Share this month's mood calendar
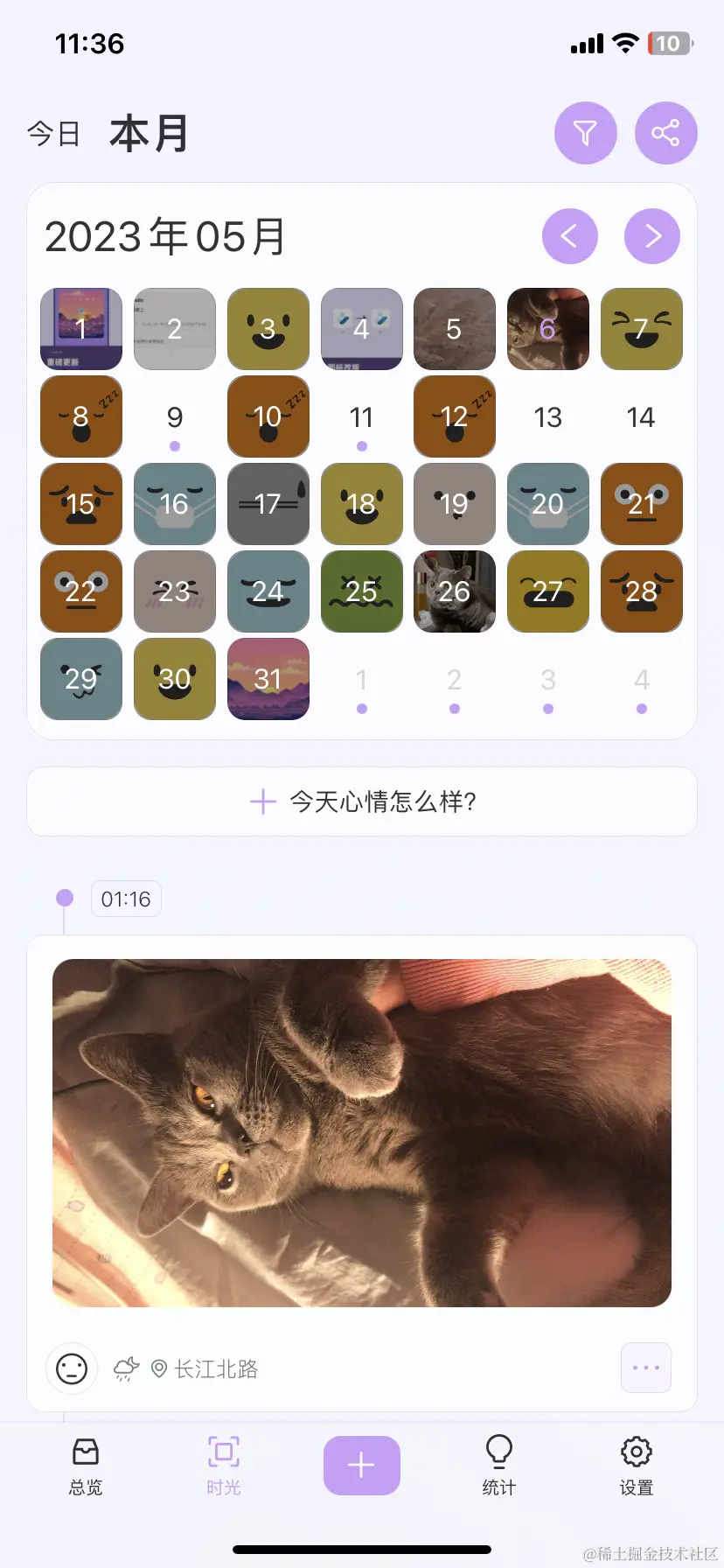Screen dimensions: 724x1568 coord(665,133)
